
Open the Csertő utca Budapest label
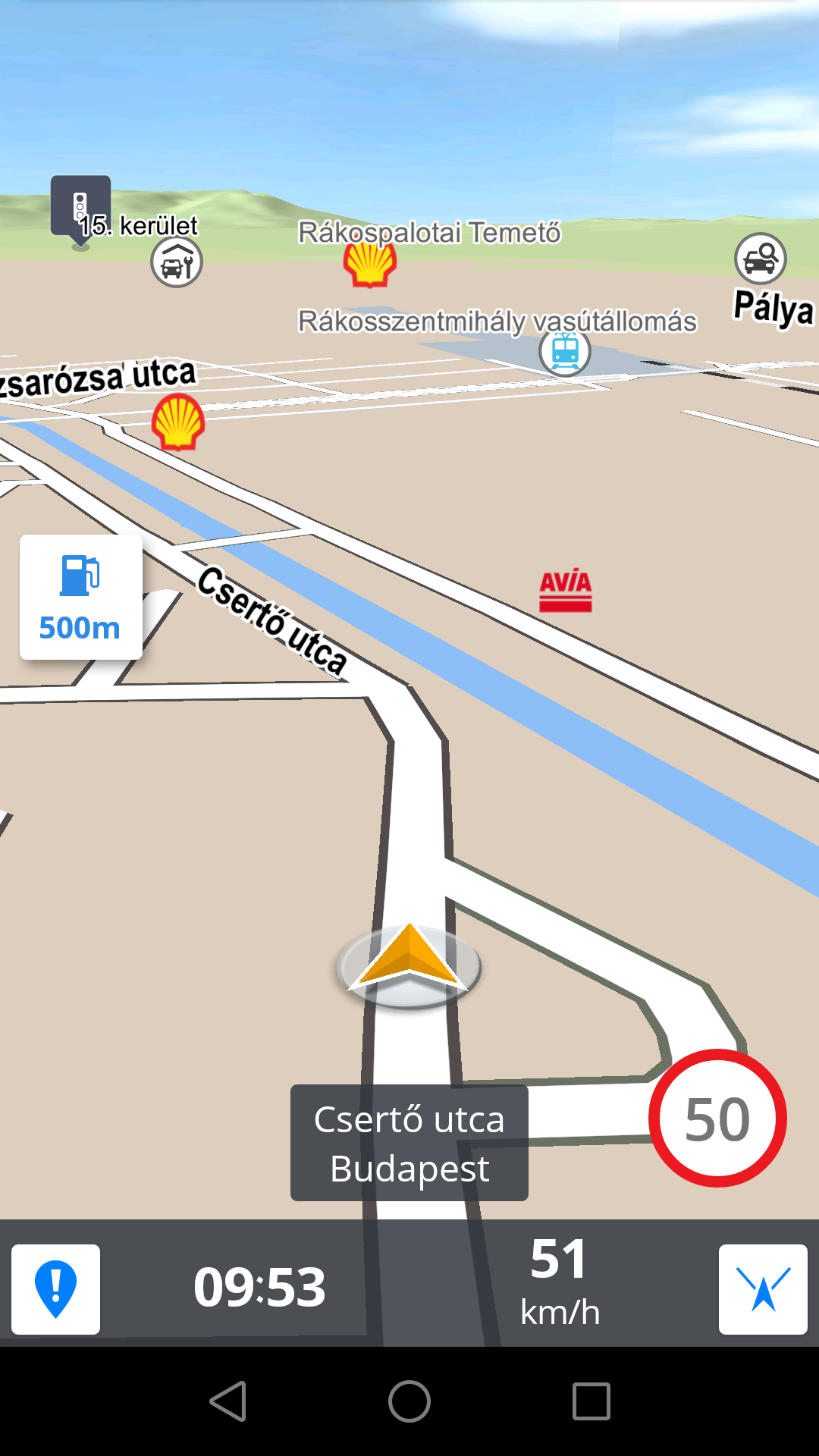[x=409, y=1143]
